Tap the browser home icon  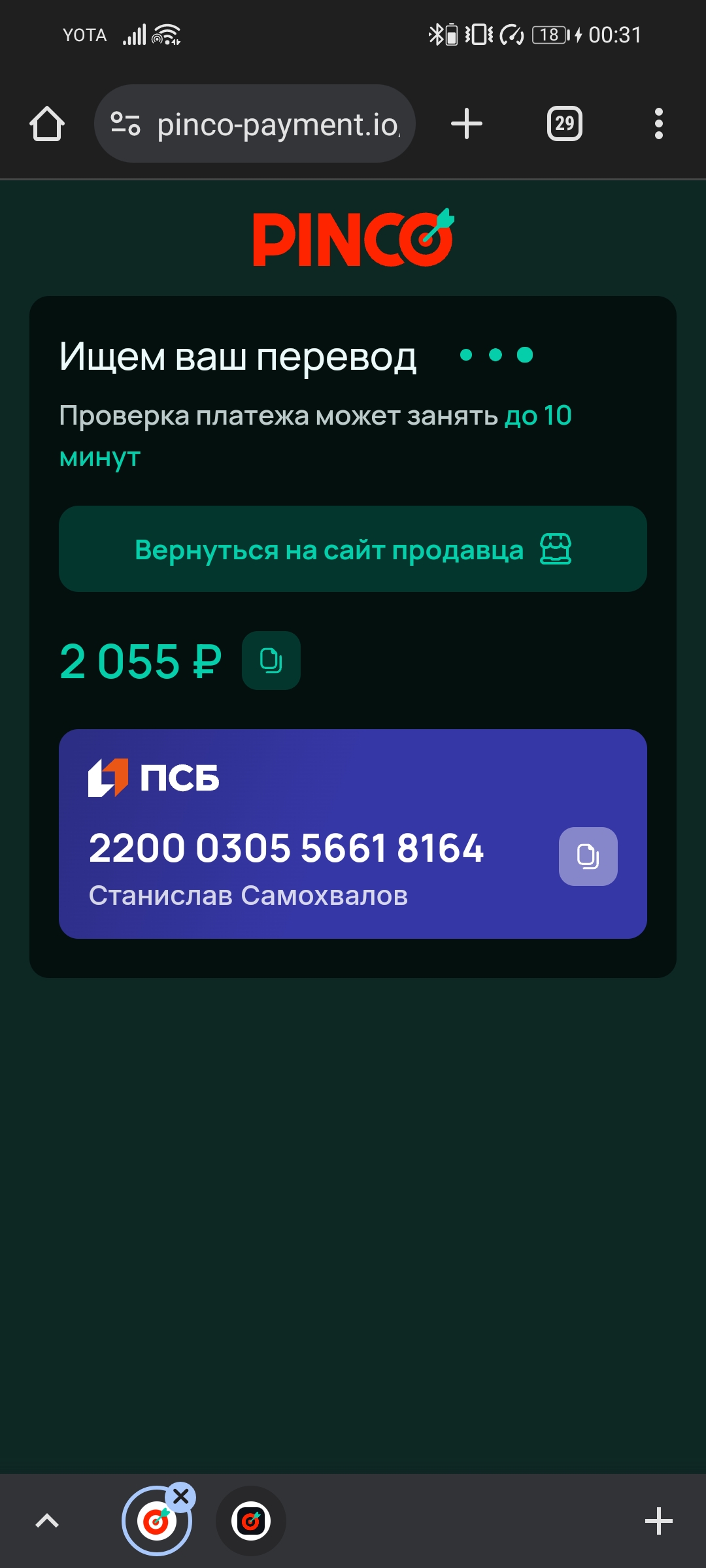click(47, 123)
